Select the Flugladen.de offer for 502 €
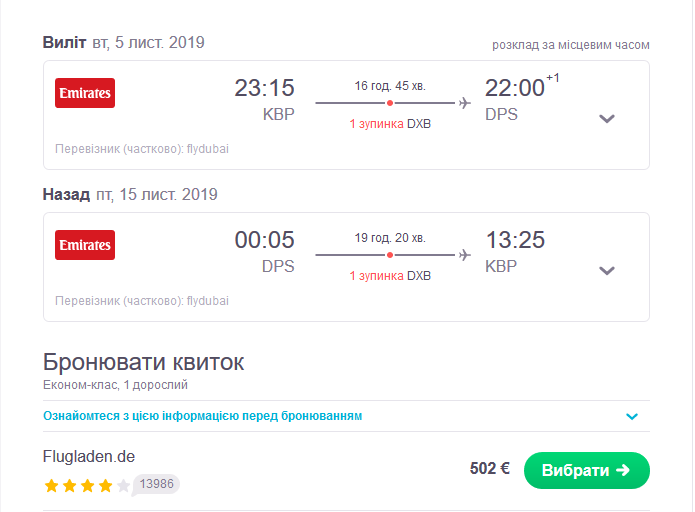The height and width of the screenshot is (512, 695). 586,470
